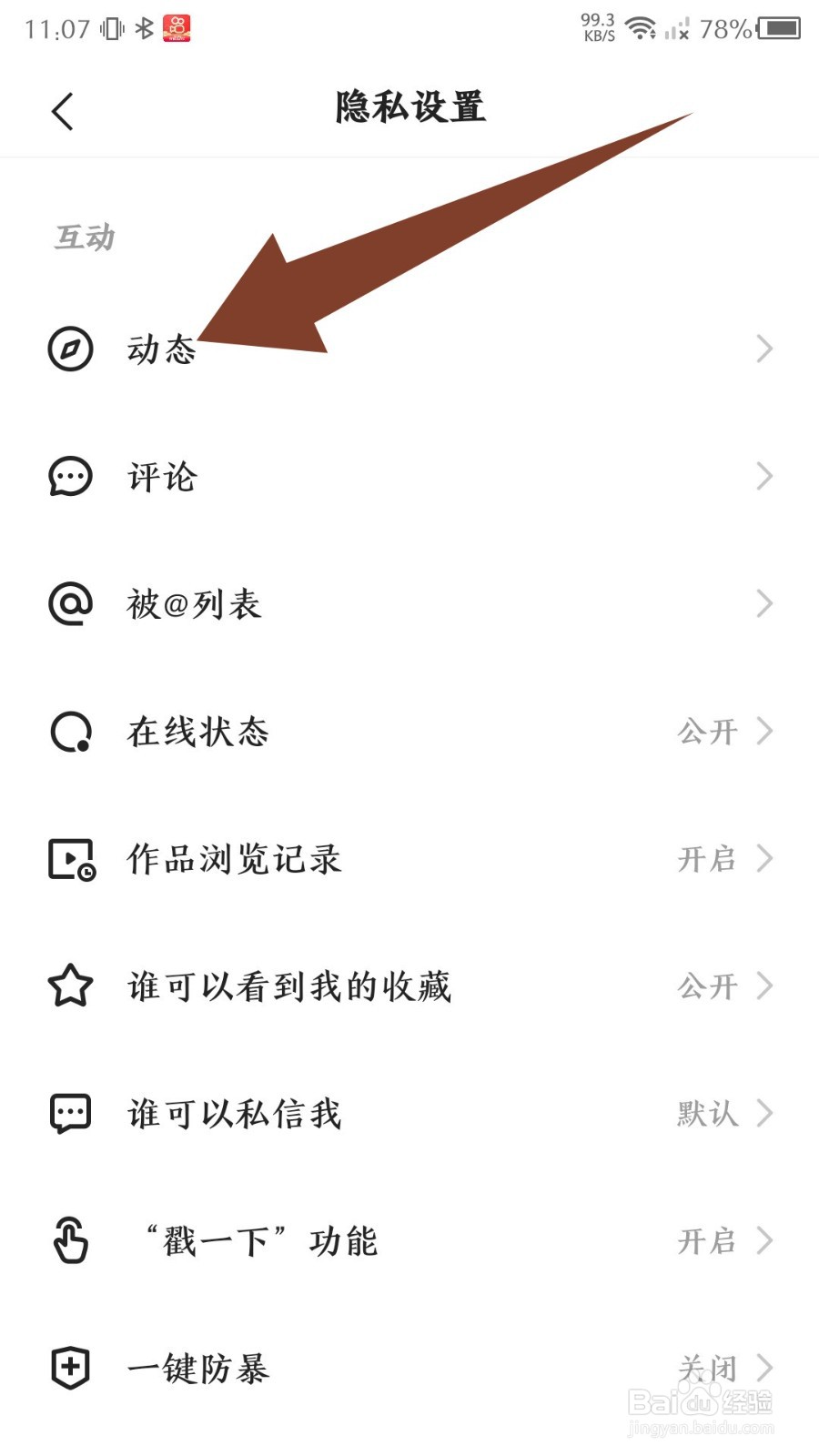Click the poke hand icon for 戳一下功能
This screenshot has height=1456, width=819.
tap(71, 1240)
